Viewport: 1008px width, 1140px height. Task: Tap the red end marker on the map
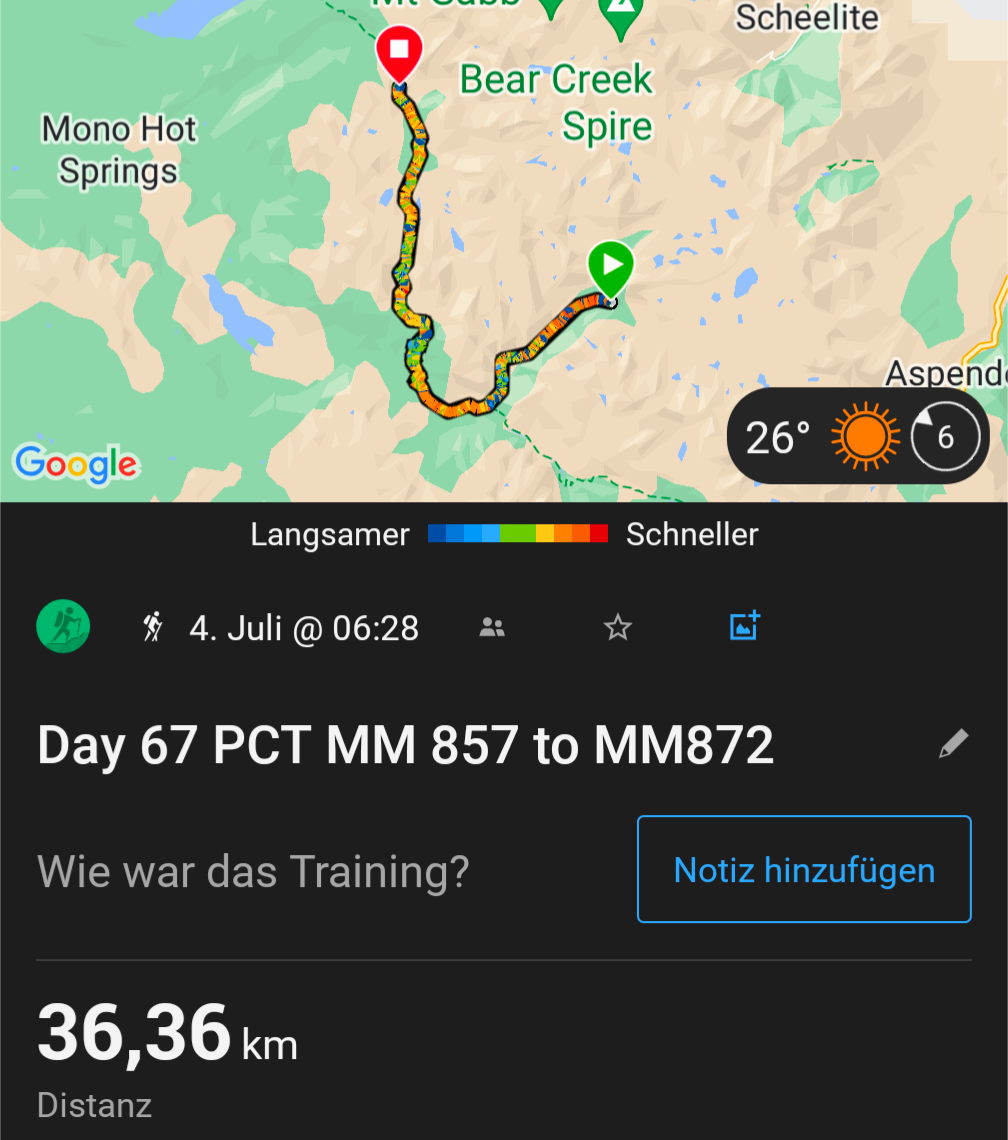[x=399, y=53]
